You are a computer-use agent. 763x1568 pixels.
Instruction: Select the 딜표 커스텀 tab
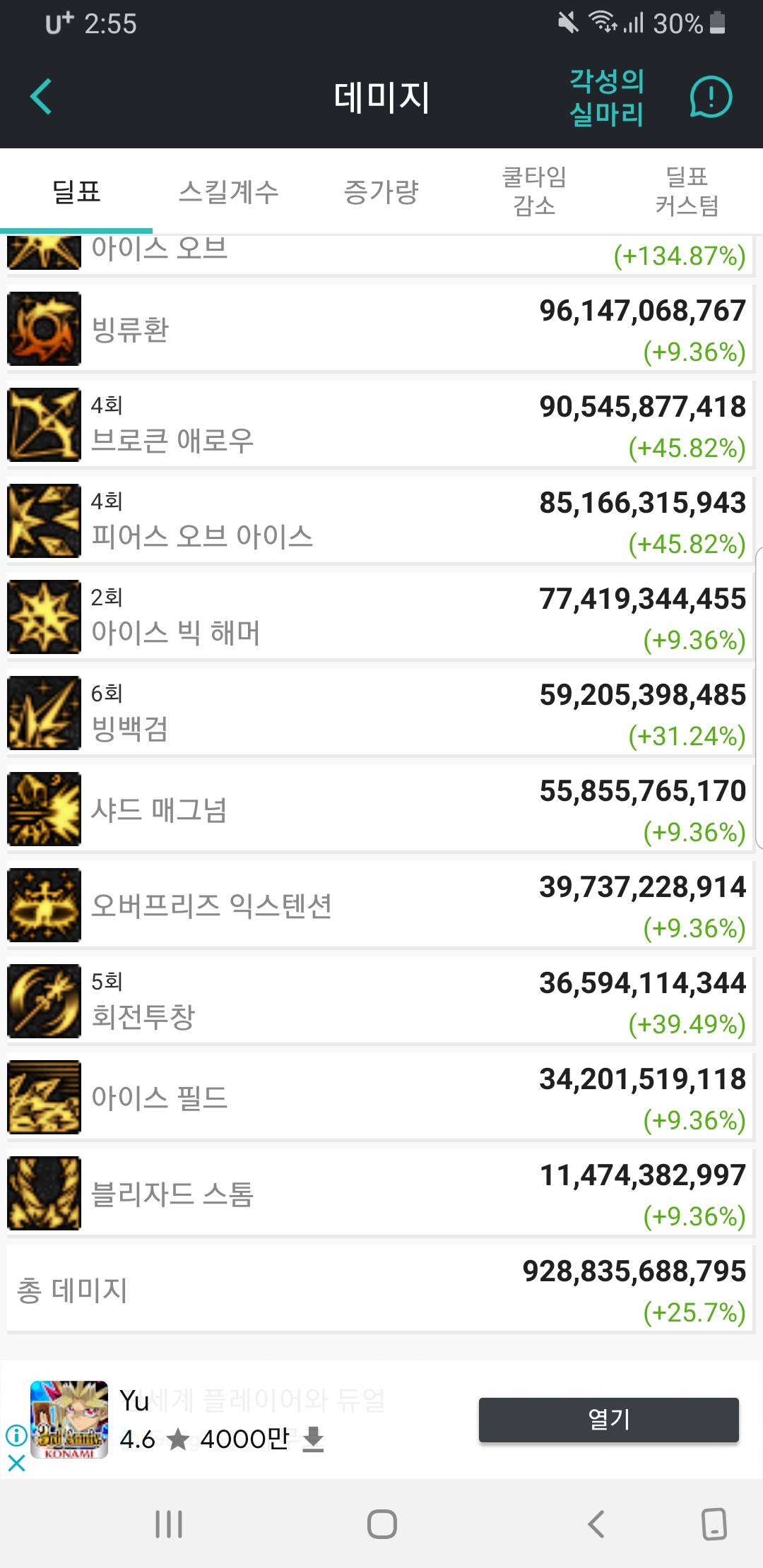(x=687, y=191)
